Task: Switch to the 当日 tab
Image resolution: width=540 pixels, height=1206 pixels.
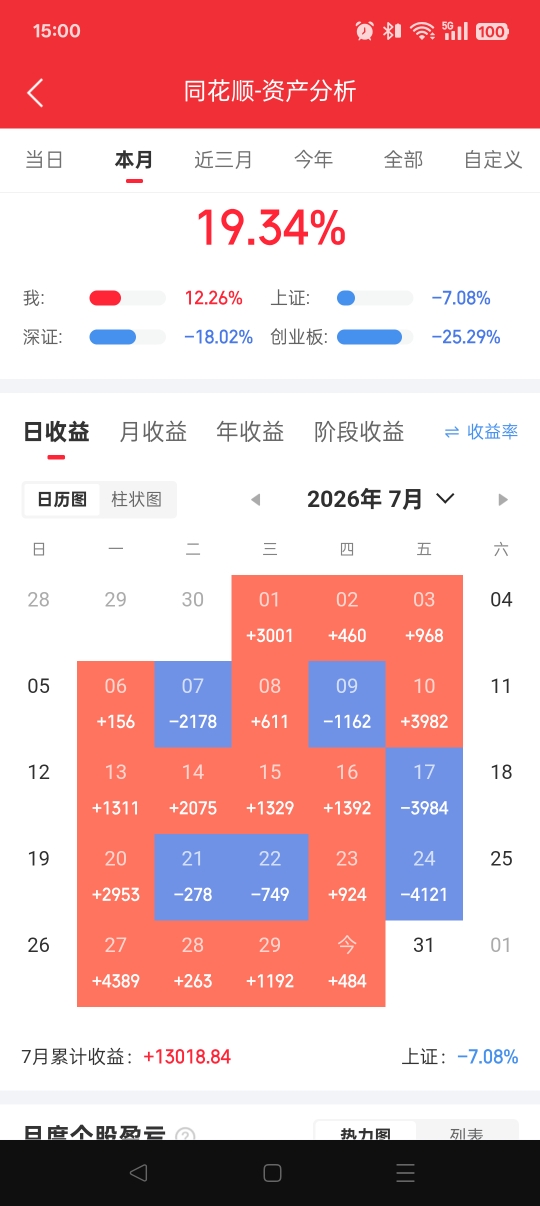Action: 44,160
